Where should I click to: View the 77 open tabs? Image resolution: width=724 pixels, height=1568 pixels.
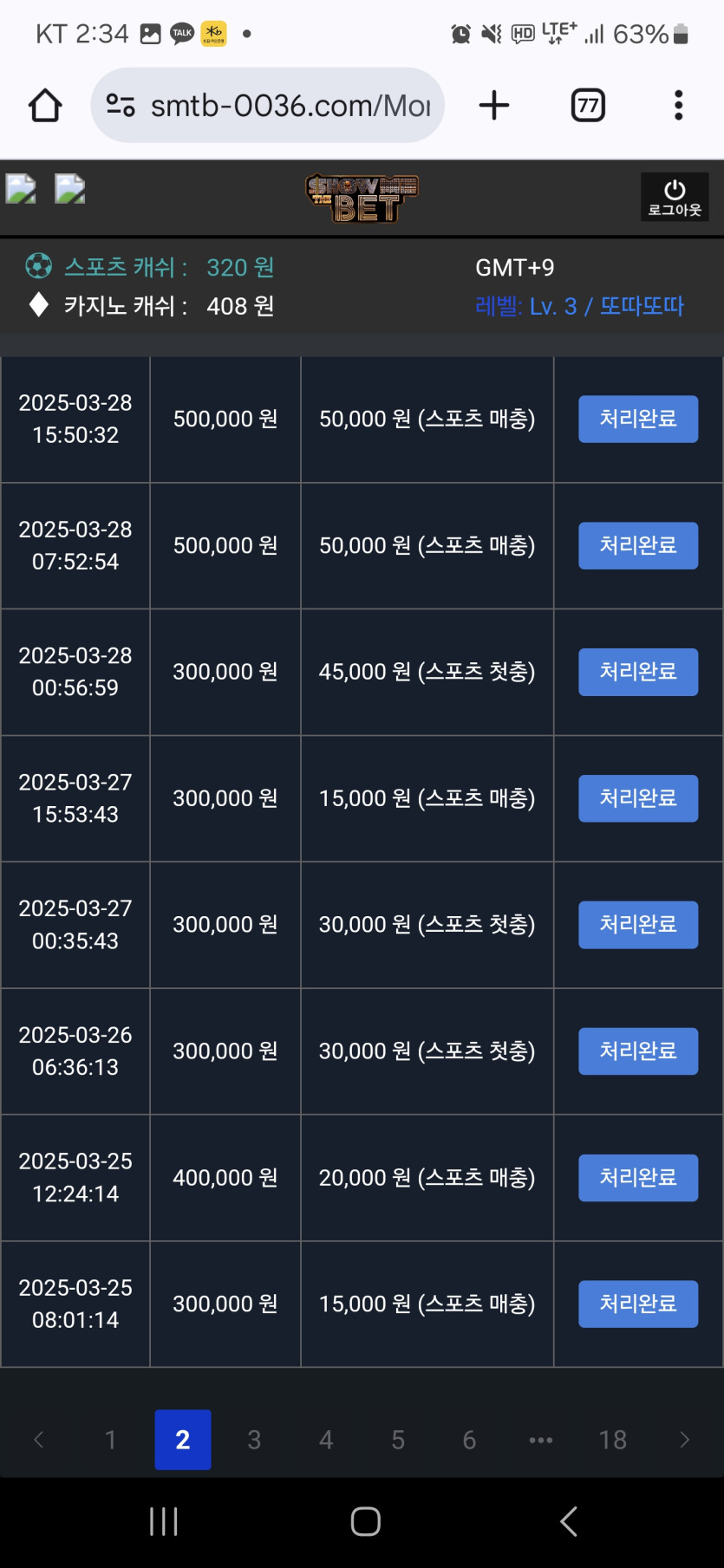(x=588, y=106)
